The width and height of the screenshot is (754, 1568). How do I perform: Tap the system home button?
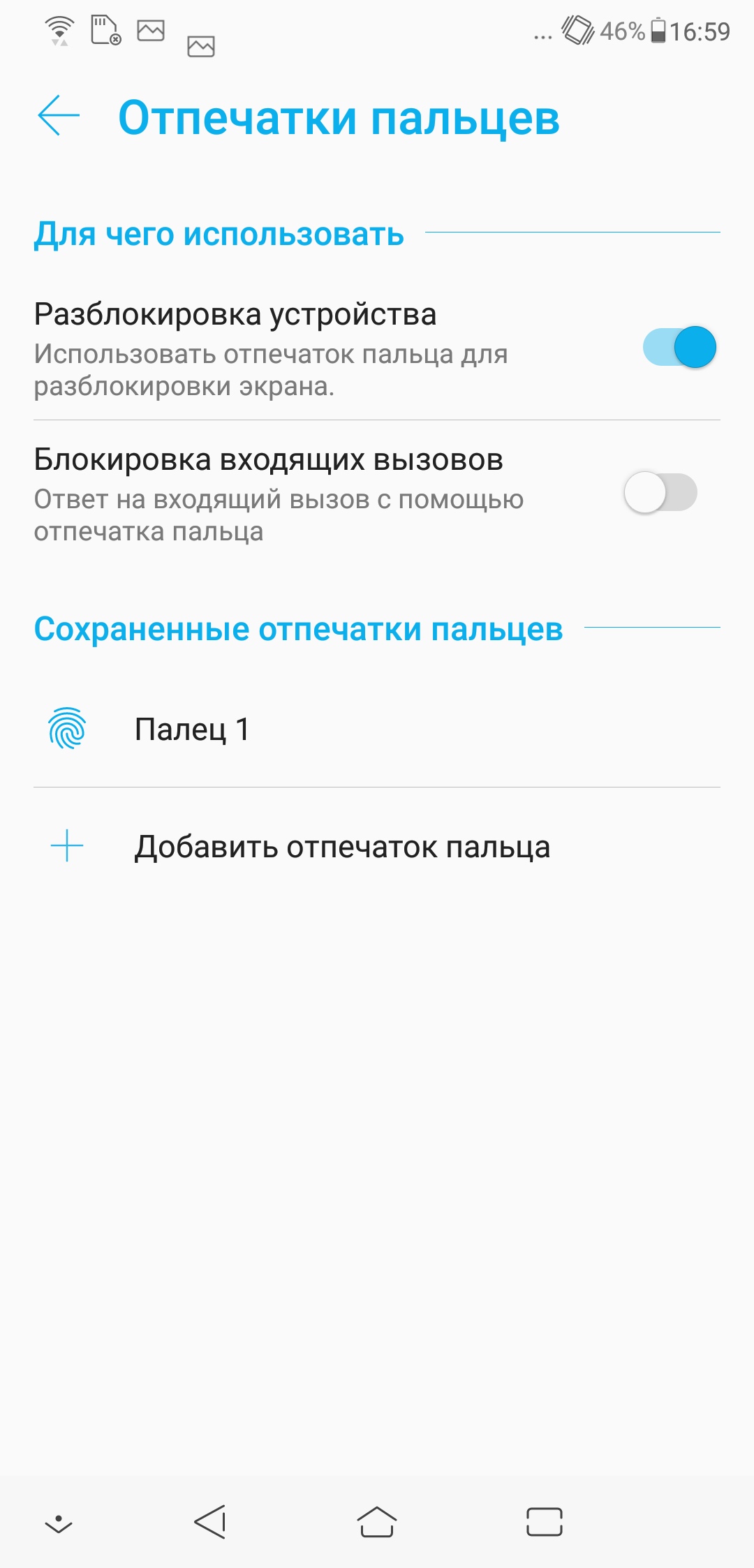click(x=377, y=1521)
